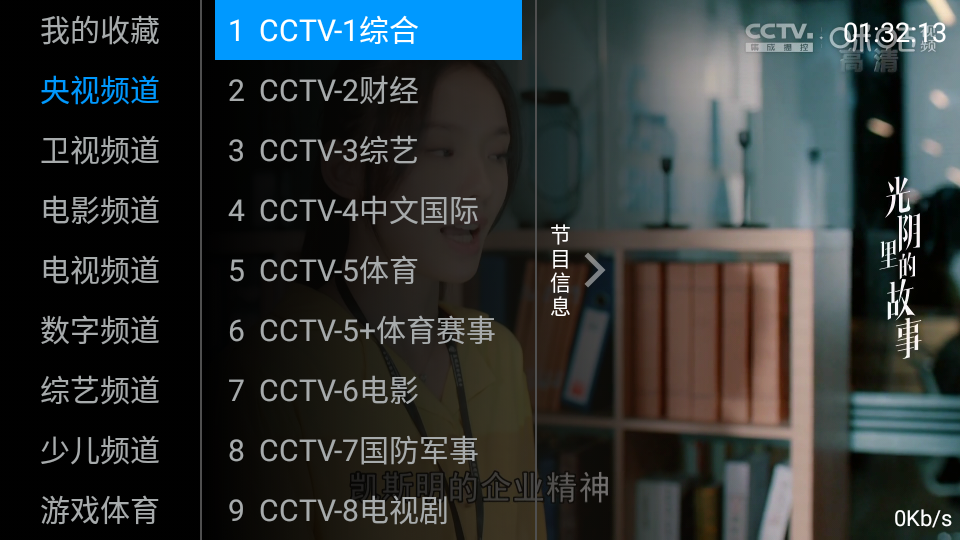Open 数字频道 category
This screenshot has height=540, width=960.
[x=100, y=331]
